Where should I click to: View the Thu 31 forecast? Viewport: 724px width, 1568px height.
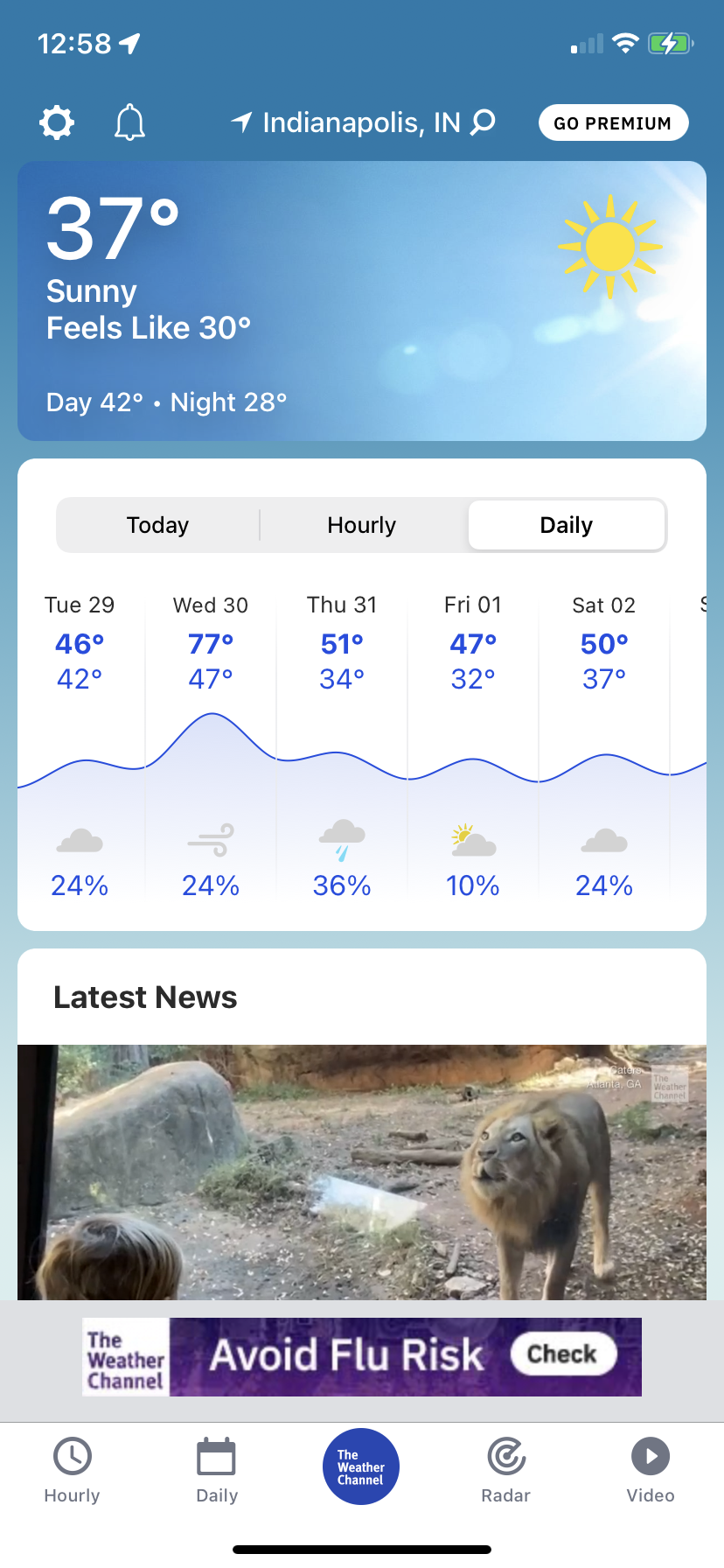(x=342, y=744)
